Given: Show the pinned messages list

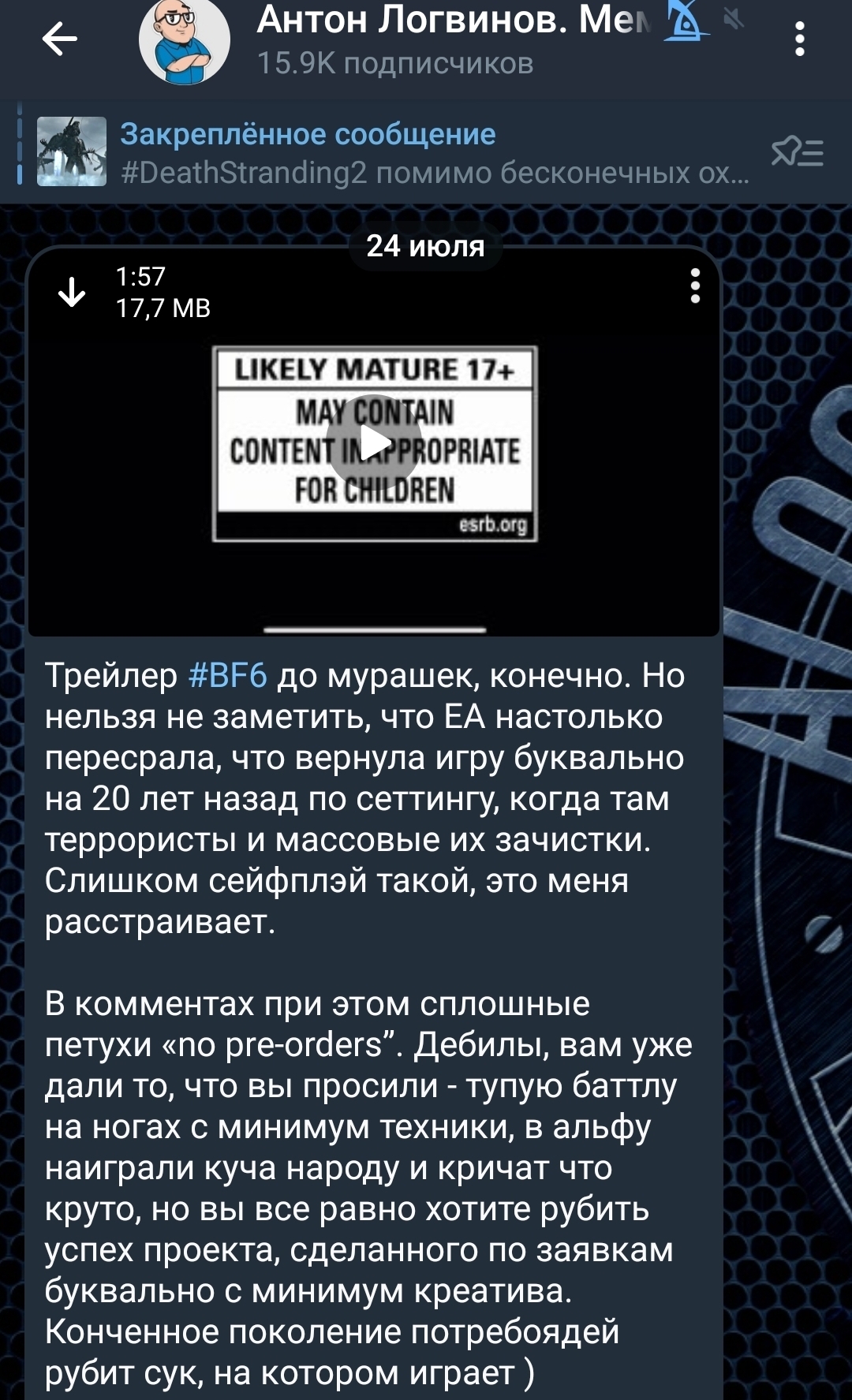Looking at the screenshot, I should (798, 151).
